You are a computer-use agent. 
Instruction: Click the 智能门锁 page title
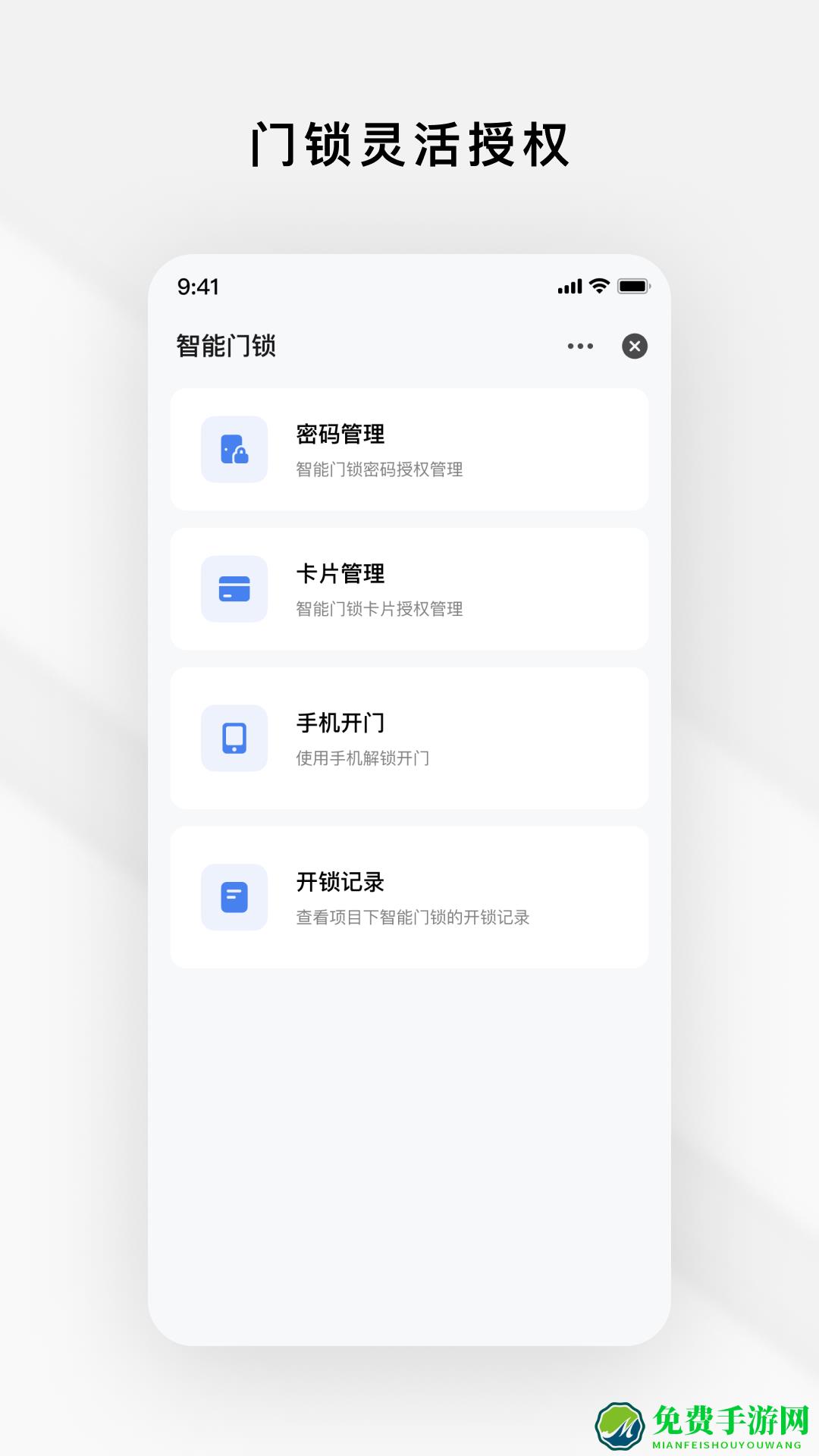coord(225,345)
